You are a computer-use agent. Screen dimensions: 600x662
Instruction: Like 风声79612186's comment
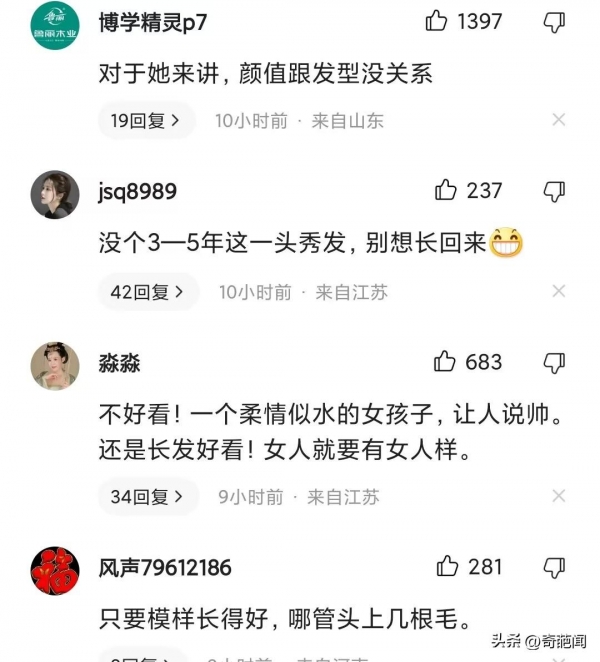pos(447,566)
